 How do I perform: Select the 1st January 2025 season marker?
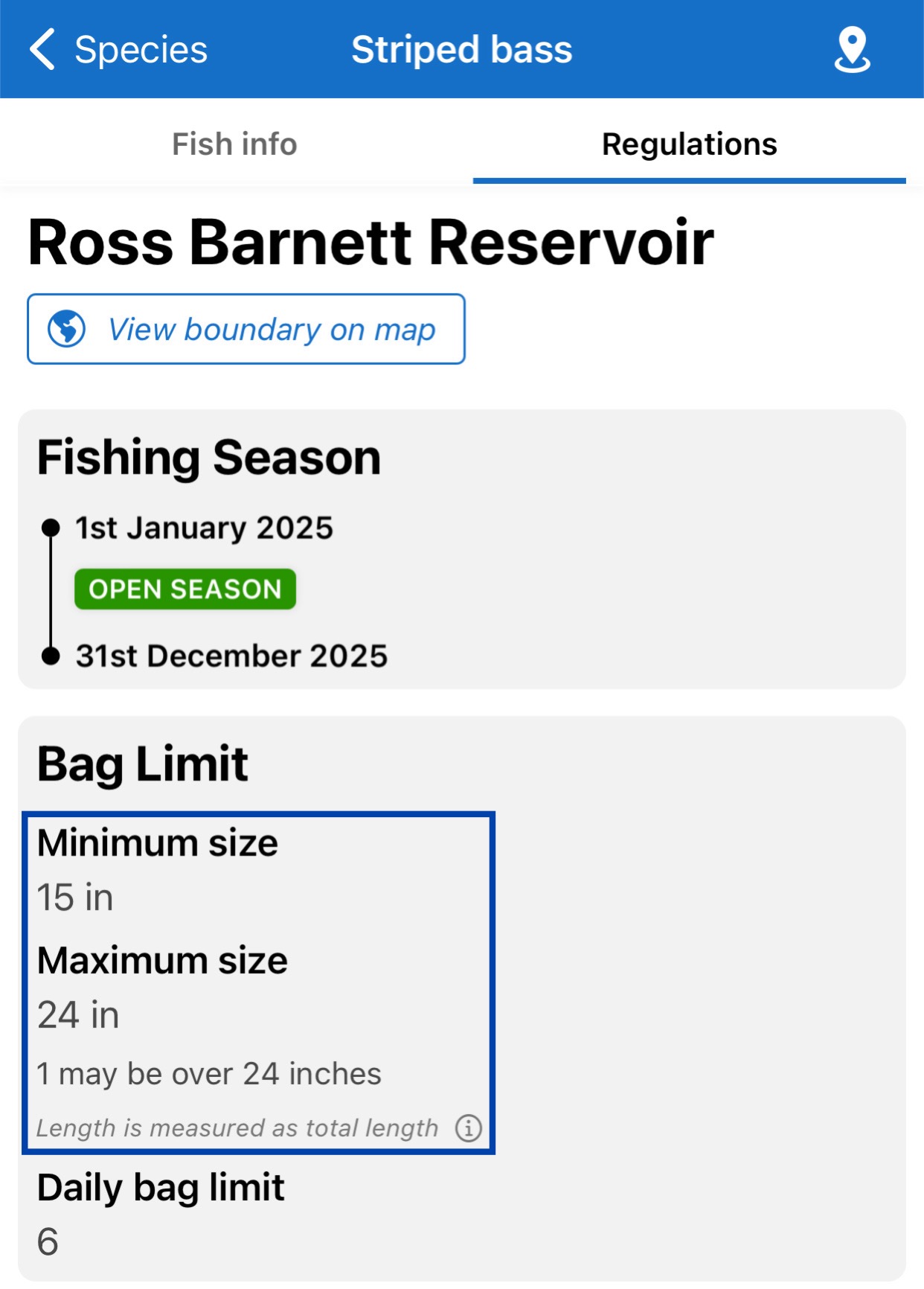(x=204, y=528)
